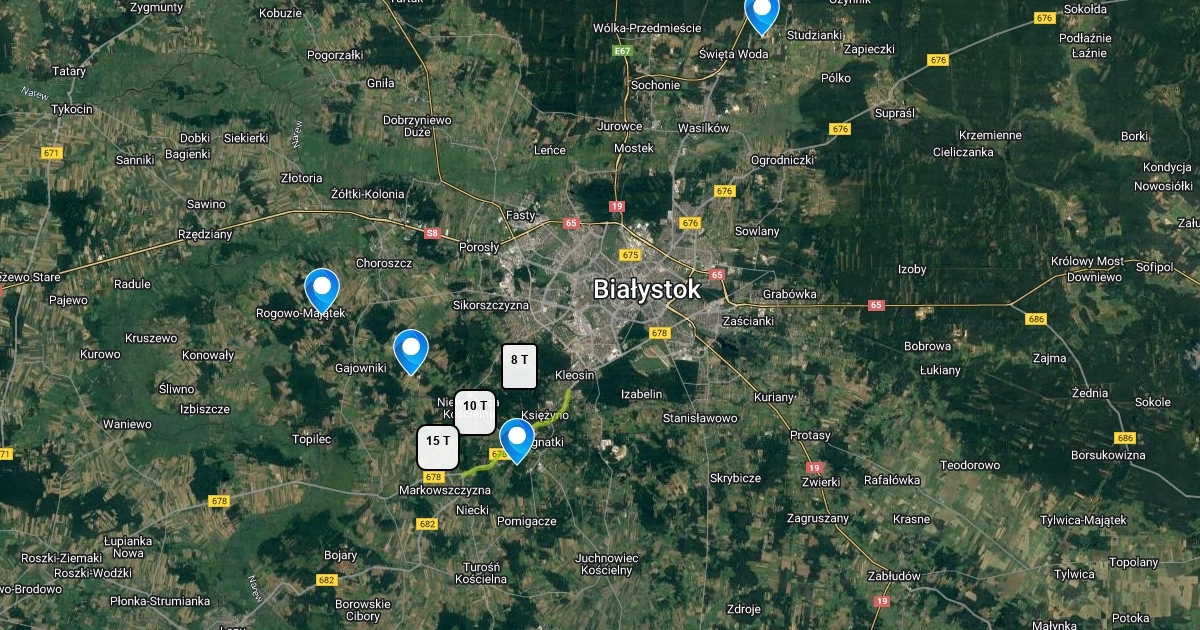
Task: Open the blue pin at Rogowo-Majątek
Action: (322, 291)
